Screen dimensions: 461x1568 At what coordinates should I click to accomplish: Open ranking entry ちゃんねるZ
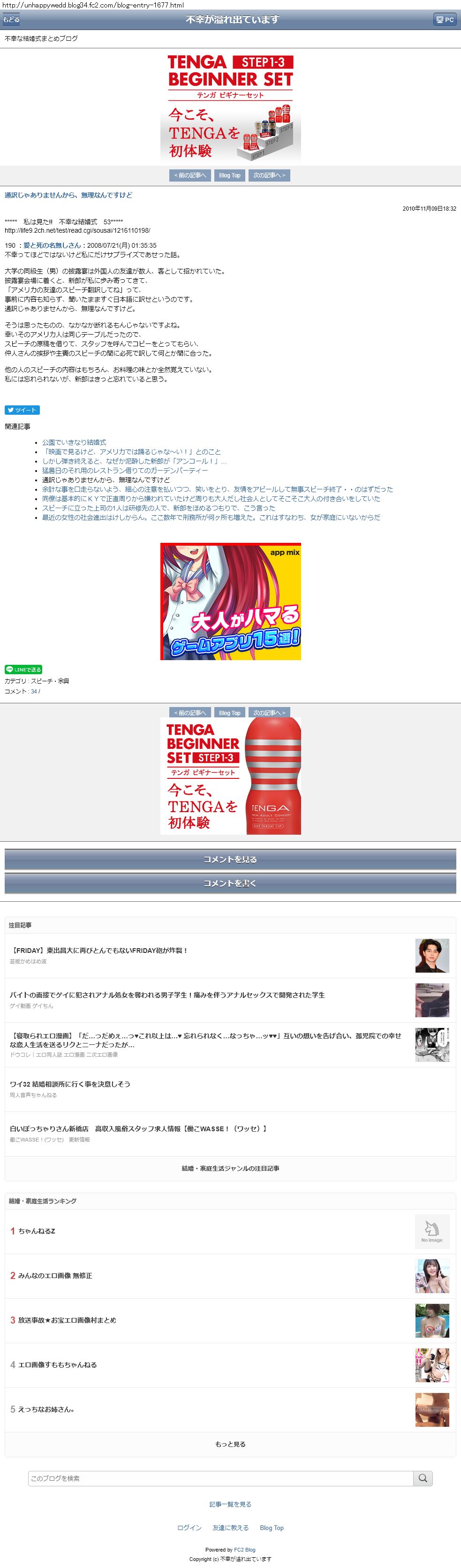coord(37,1231)
